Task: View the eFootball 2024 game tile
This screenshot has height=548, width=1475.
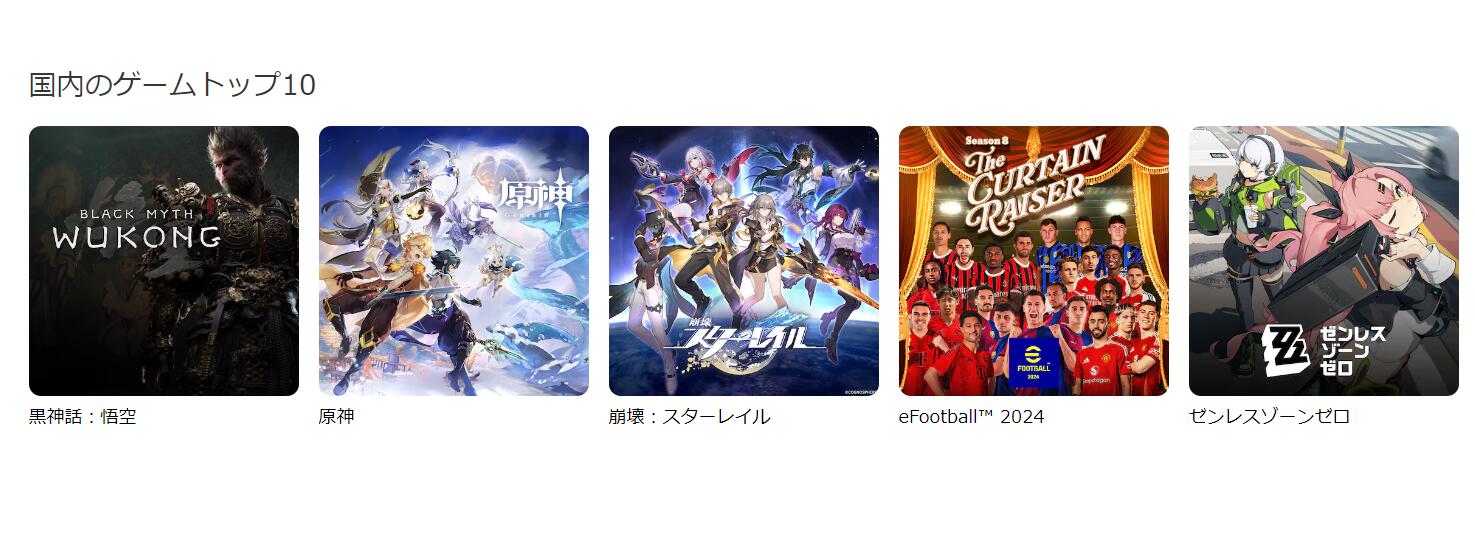Action: click(x=1033, y=260)
